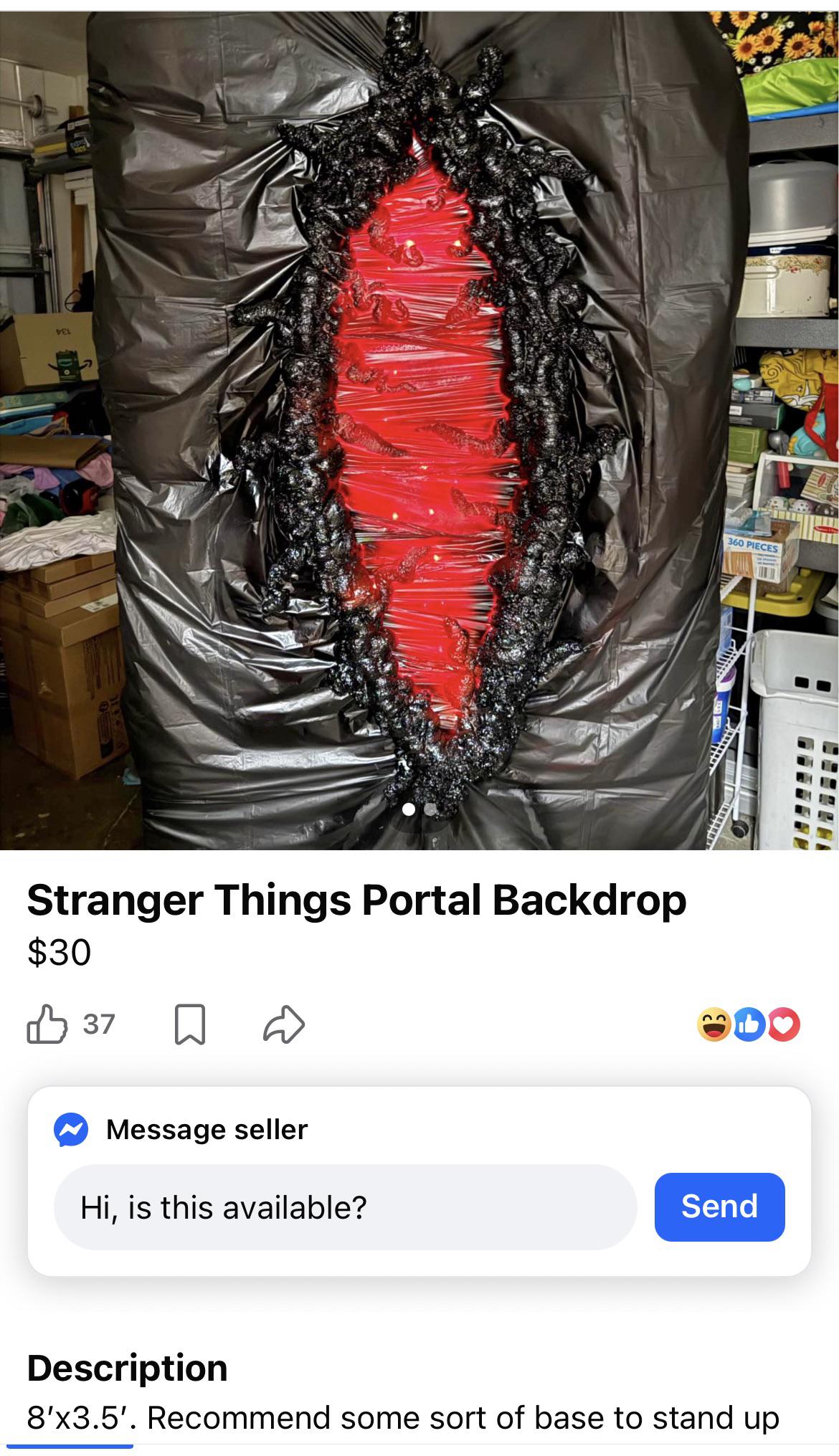Screen dimensions: 839x1456
Task: View reactions on this listing
Action: click(748, 1024)
